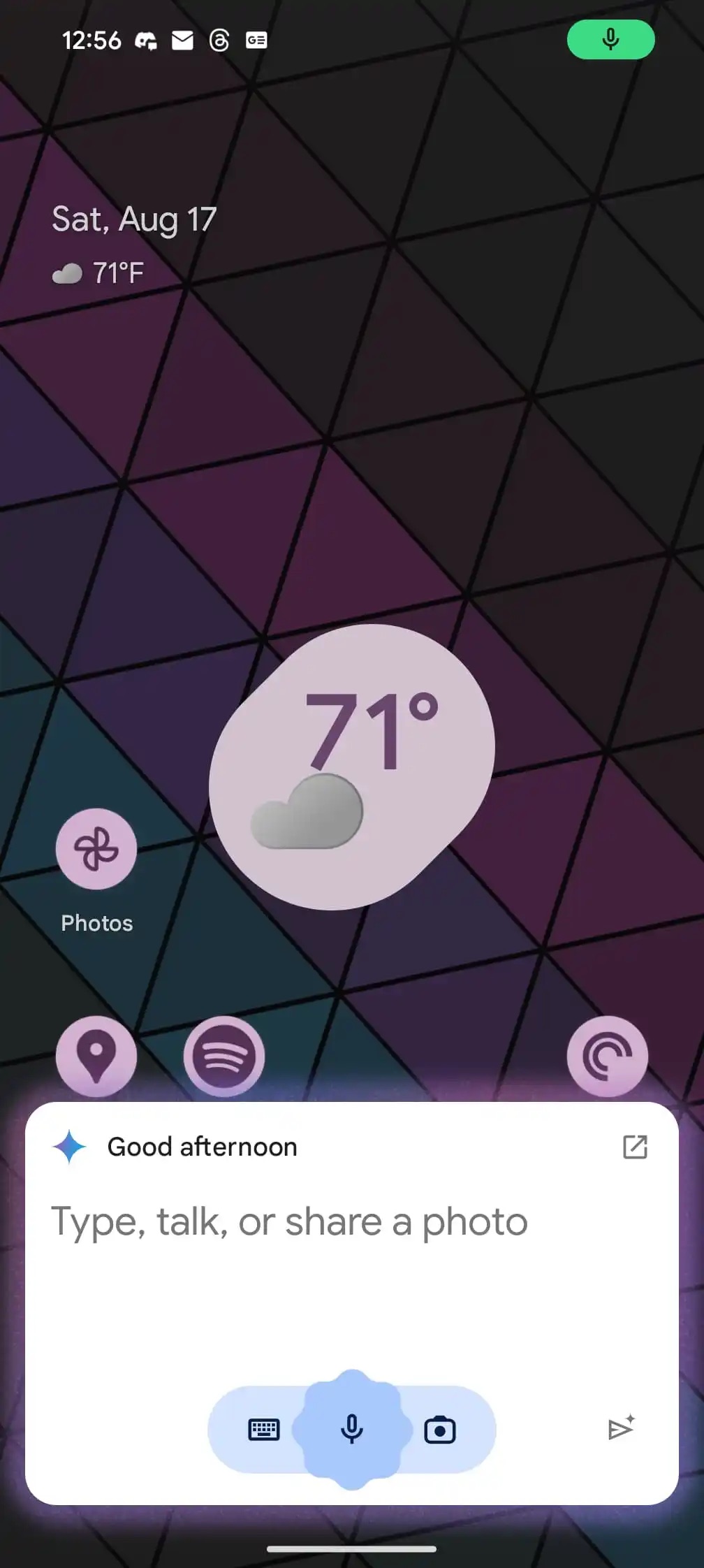This screenshot has height=1568, width=704.
Task: Send the prompt to Gemini
Action: pos(620,1428)
